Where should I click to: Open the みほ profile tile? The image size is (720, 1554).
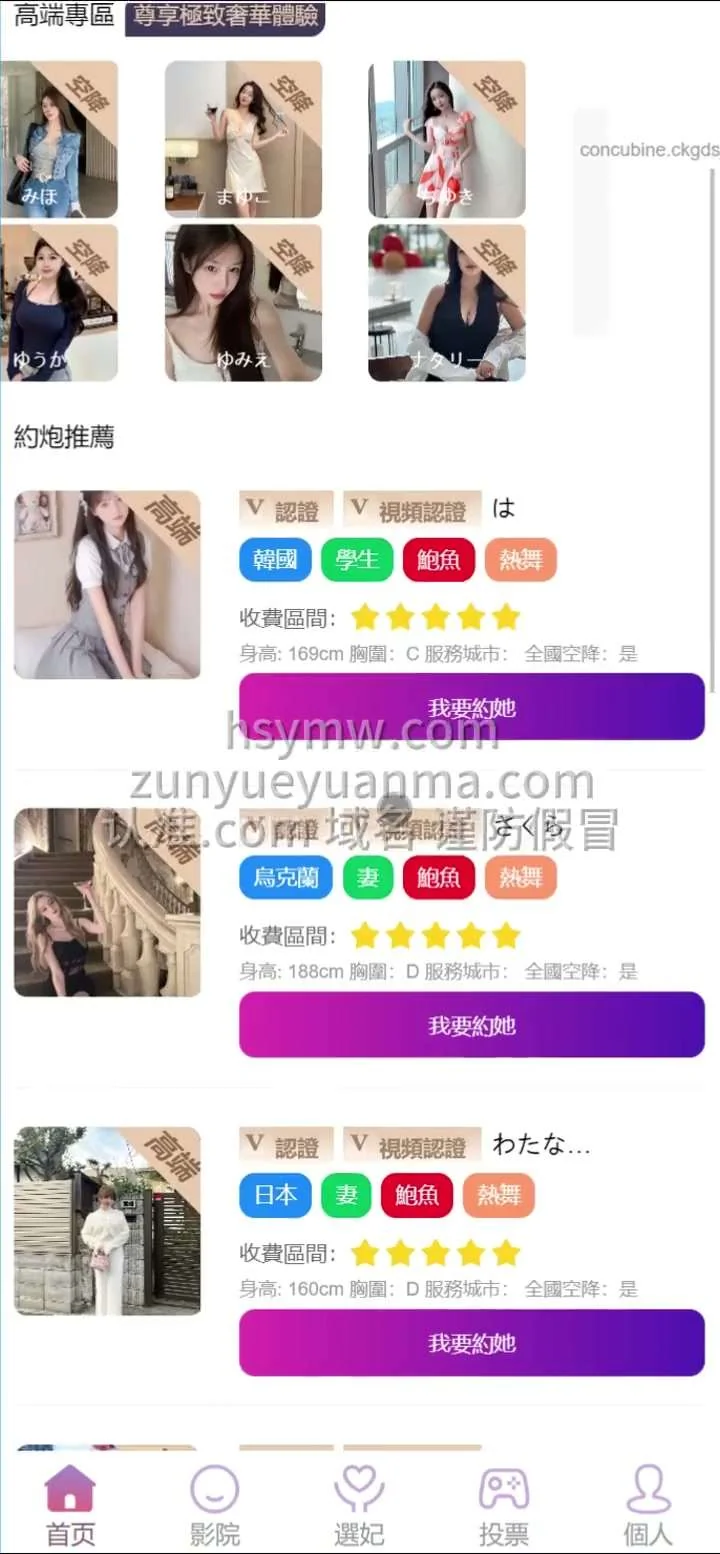point(58,139)
